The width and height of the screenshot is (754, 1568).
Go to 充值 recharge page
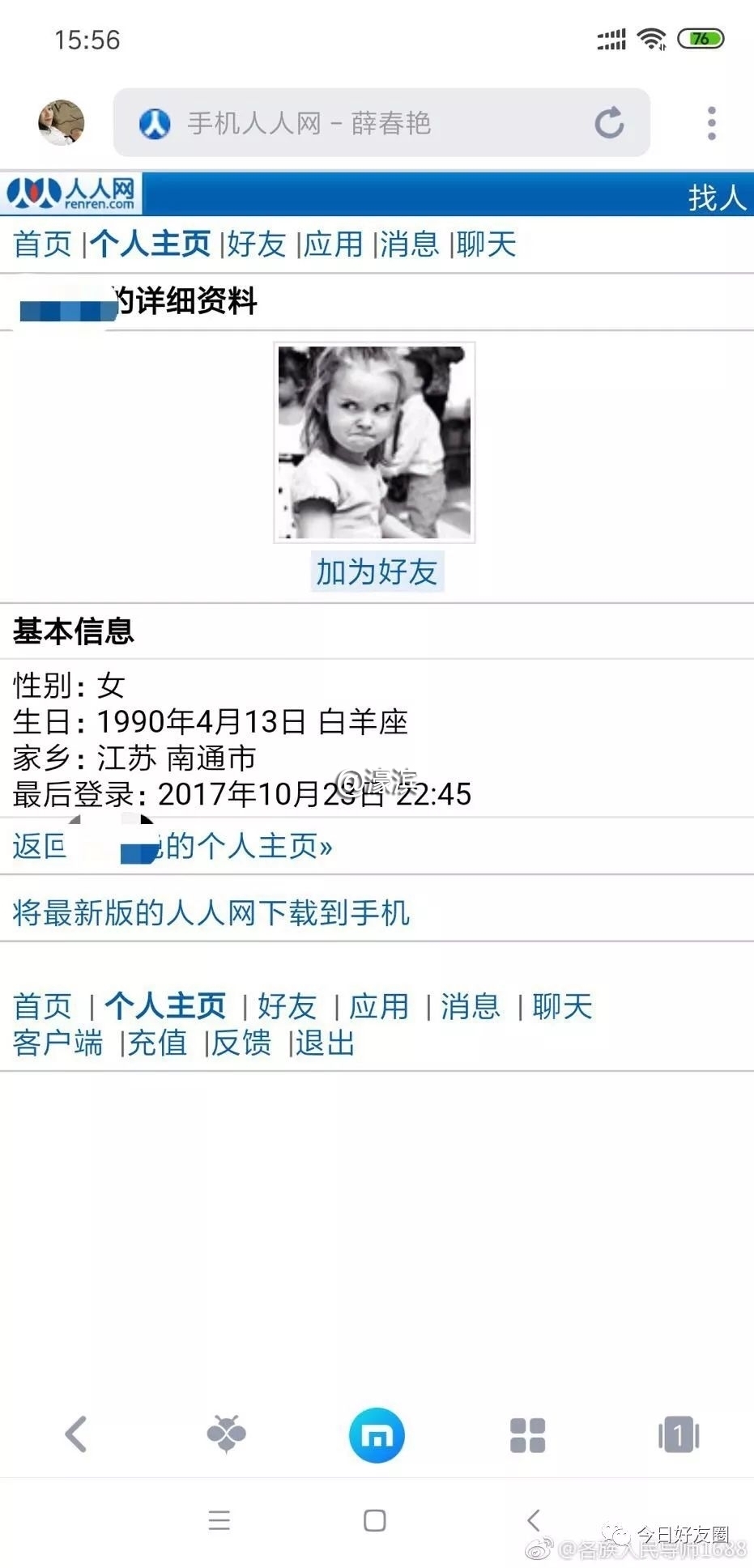(x=158, y=1043)
